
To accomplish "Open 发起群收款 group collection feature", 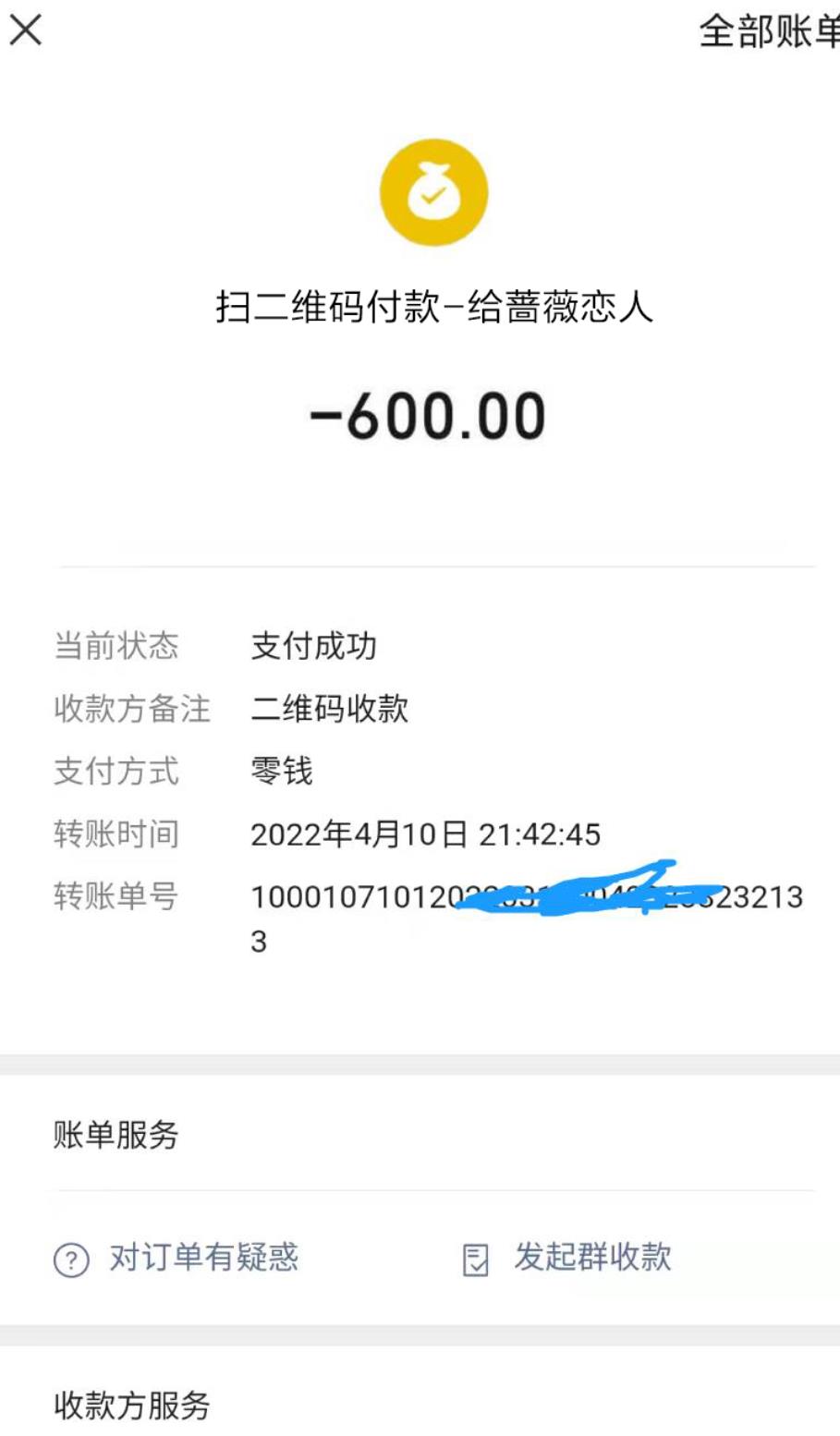I will [x=591, y=1257].
